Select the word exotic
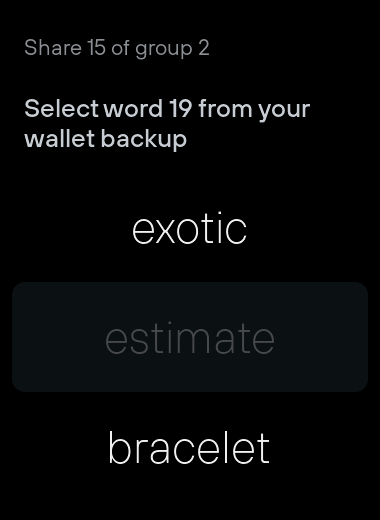Viewport: 380px width, 520px height. tap(190, 228)
